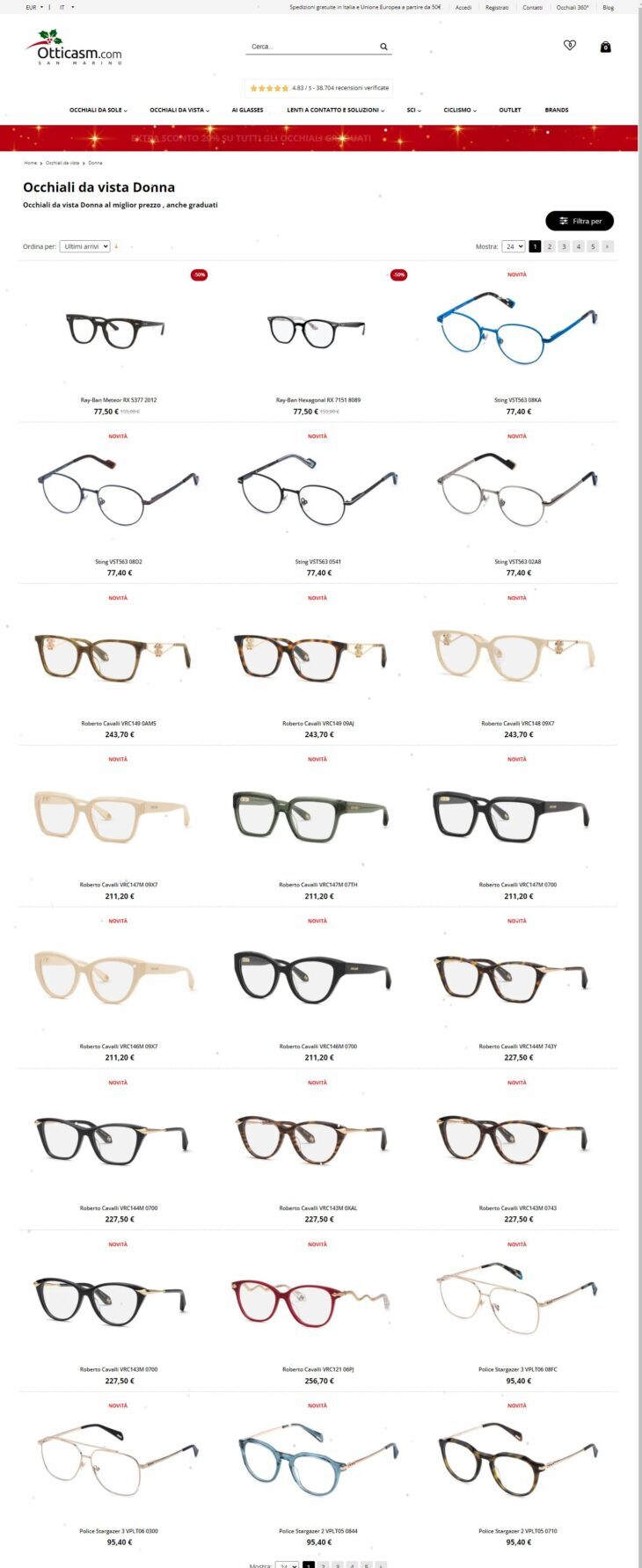Open the Brands section

tap(557, 110)
